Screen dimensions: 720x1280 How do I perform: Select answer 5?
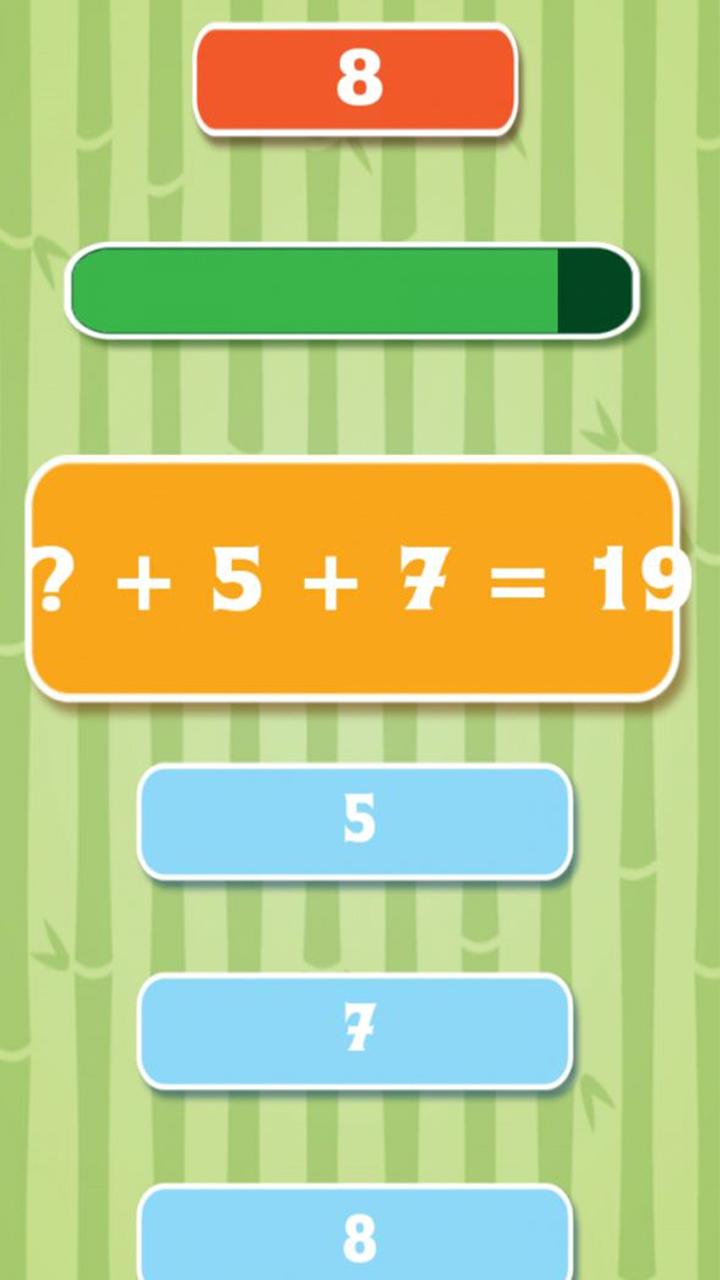355,822
